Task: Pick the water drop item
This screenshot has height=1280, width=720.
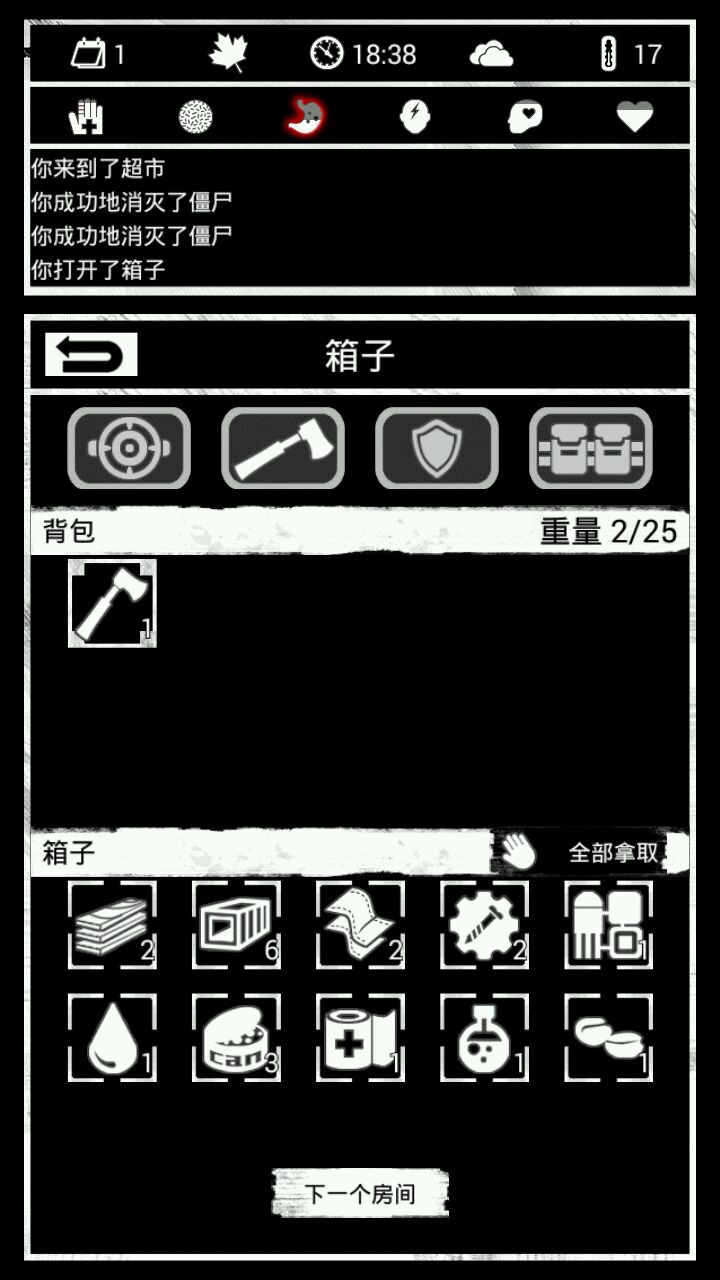Action: tap(112, 1037)
